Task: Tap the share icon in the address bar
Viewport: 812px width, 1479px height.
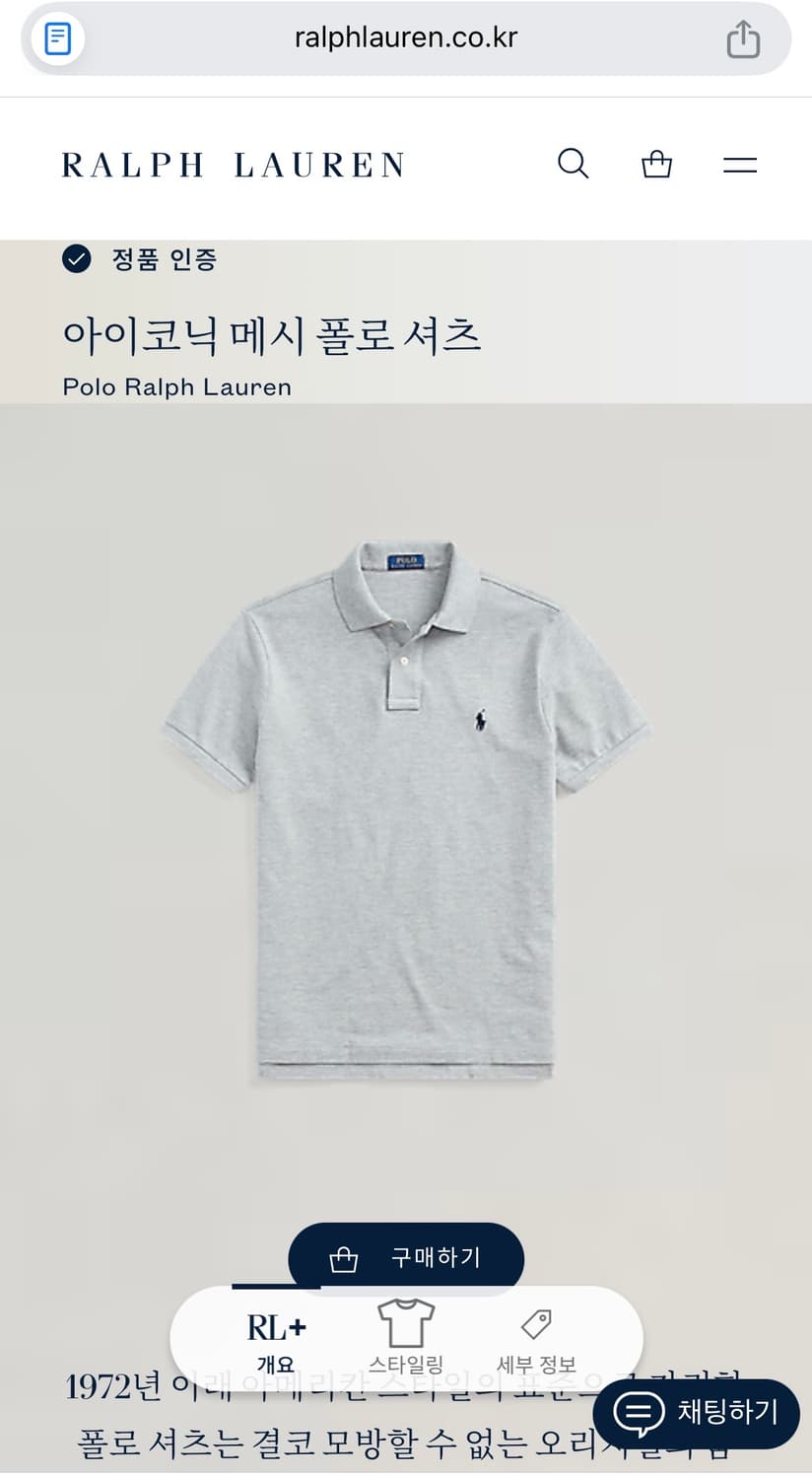Action: [x=744, y=39]
